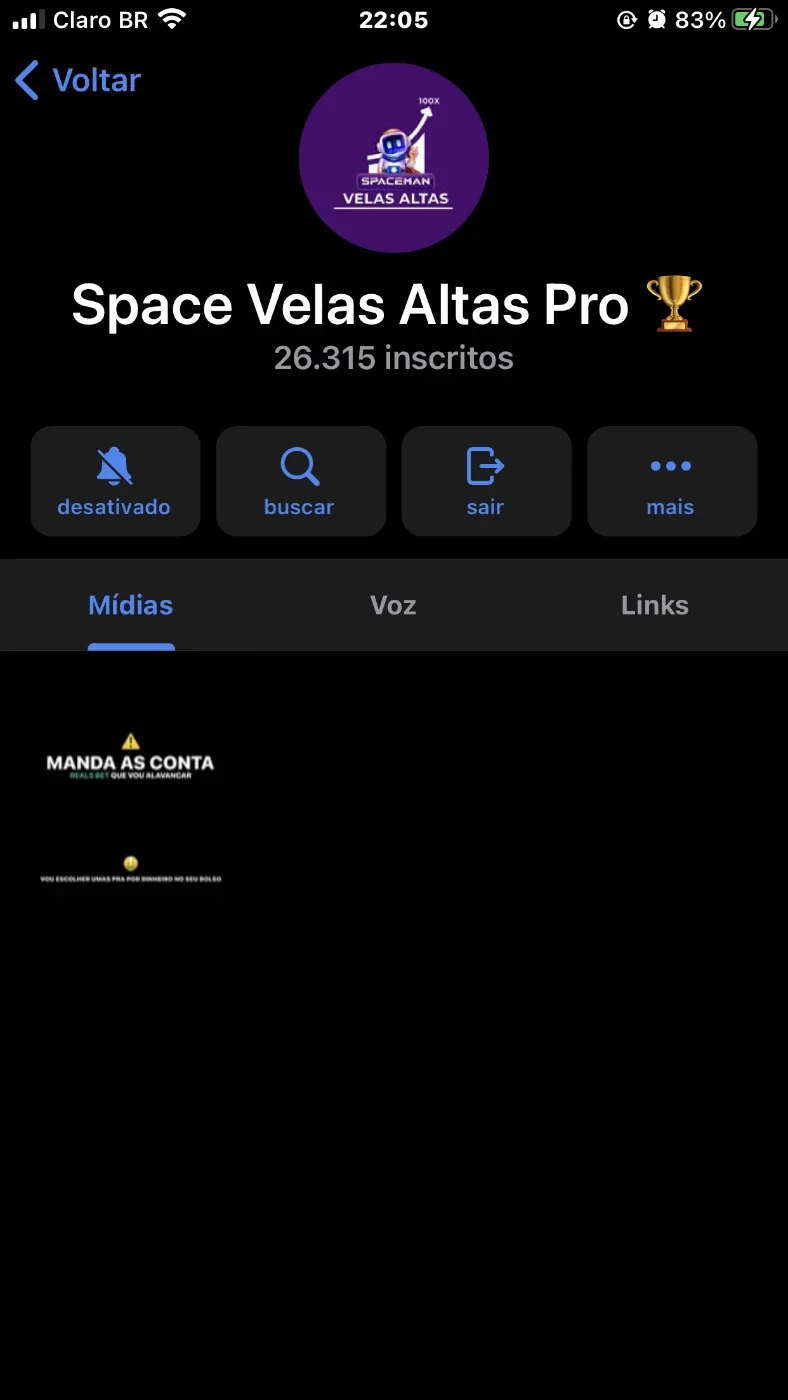Search the channel with buscar
The height and width of the screenshot is (1400, 788).
(300, 481)
